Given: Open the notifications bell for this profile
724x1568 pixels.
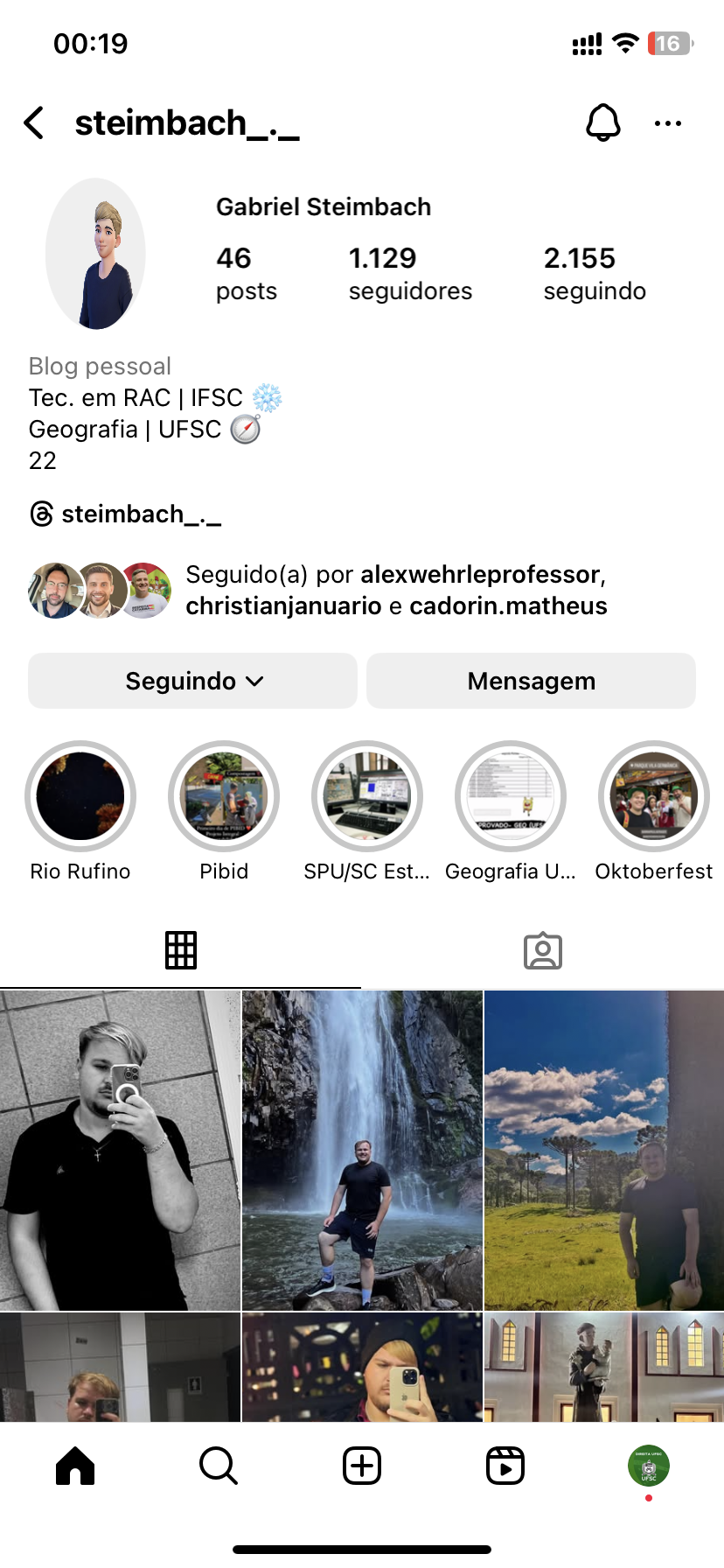Looking at the screenshot, I should [602, 123].
